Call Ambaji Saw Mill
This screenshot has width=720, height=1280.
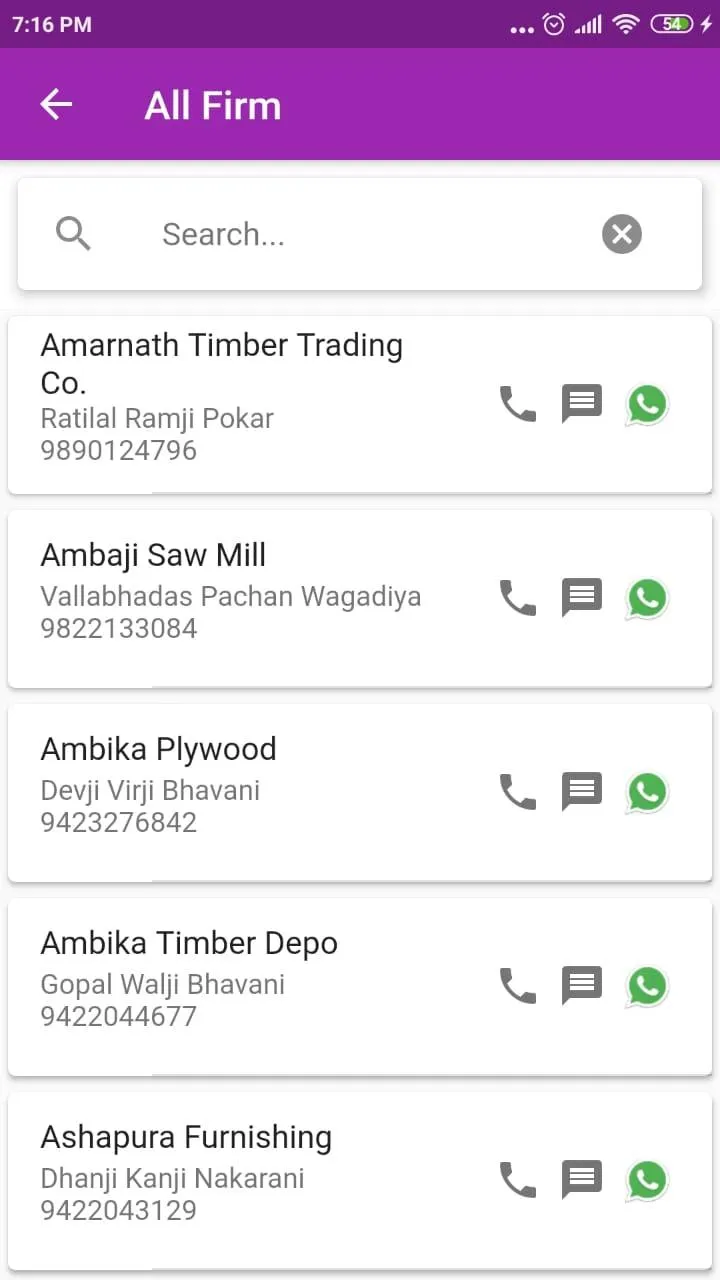518,598
